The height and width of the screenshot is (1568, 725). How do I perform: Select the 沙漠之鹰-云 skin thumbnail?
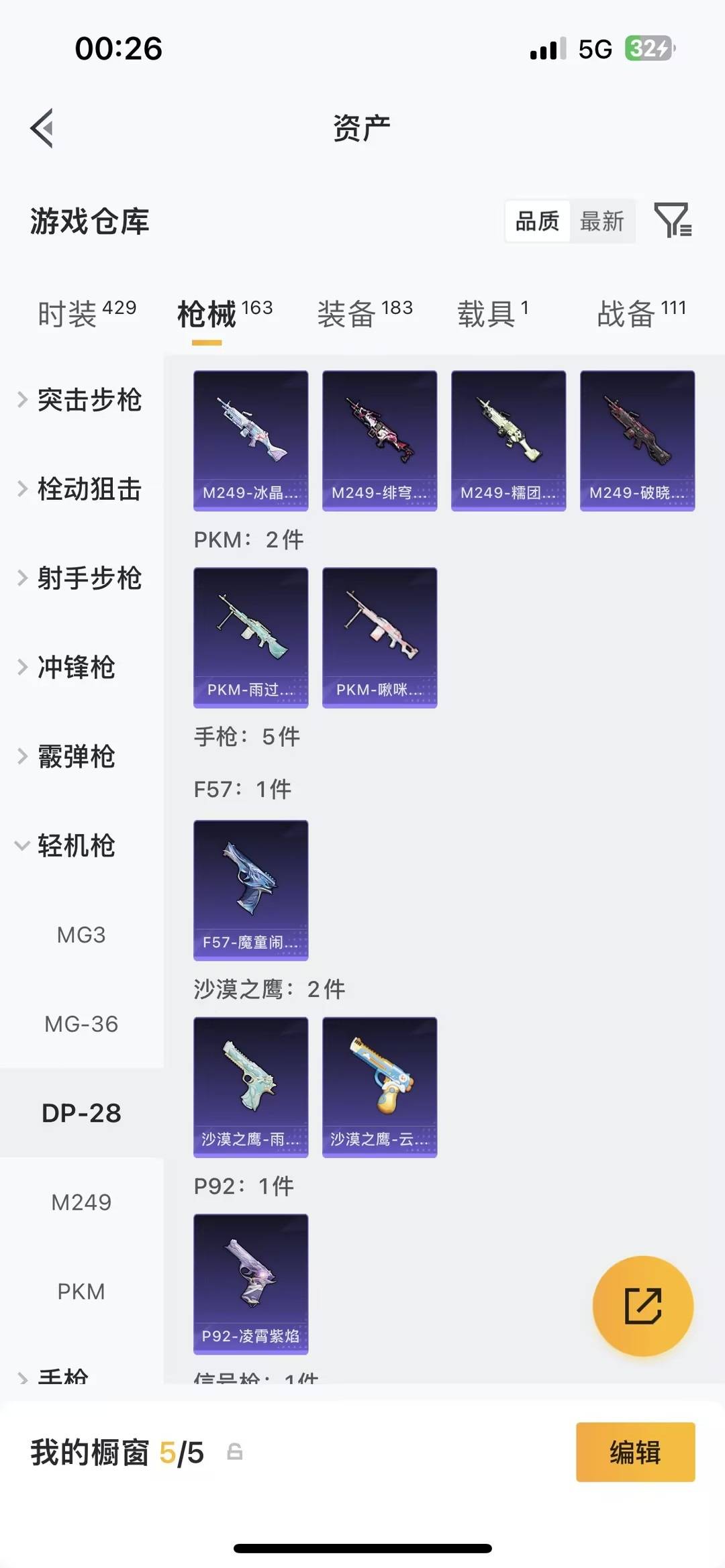coord(379,1087)
